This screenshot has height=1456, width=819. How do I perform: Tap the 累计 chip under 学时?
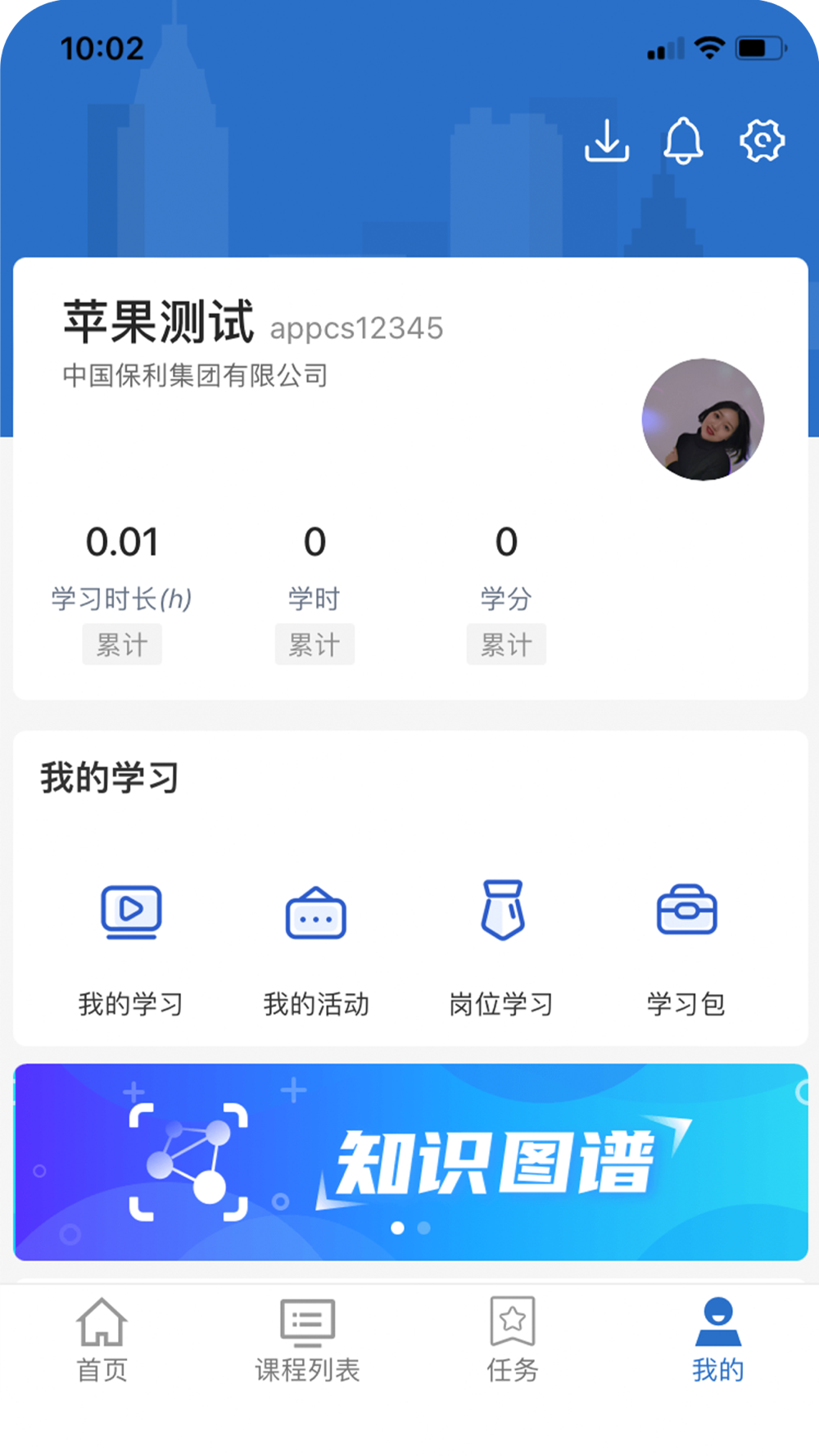314,644
